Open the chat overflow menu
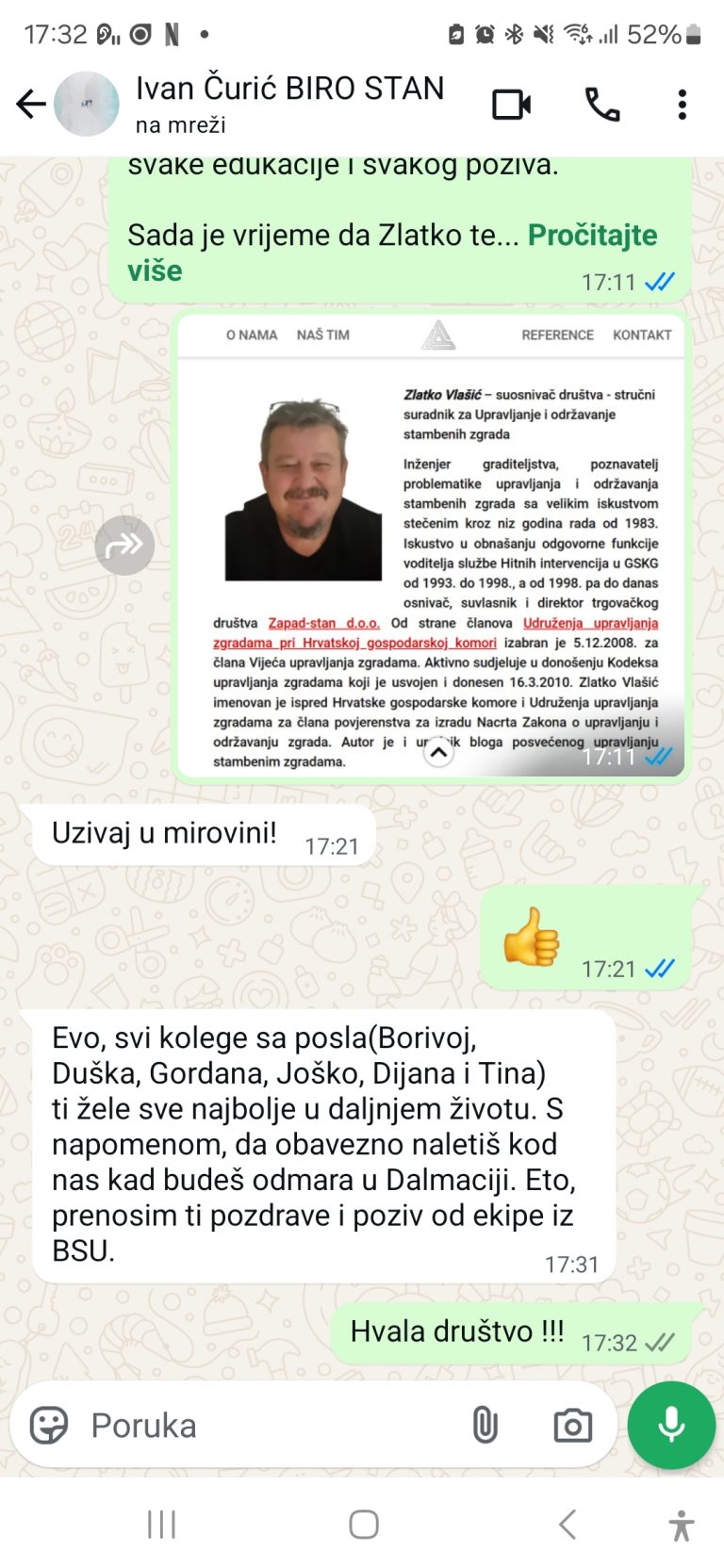The width and height of the screenshot is (724, 1568). click(682, 104)
